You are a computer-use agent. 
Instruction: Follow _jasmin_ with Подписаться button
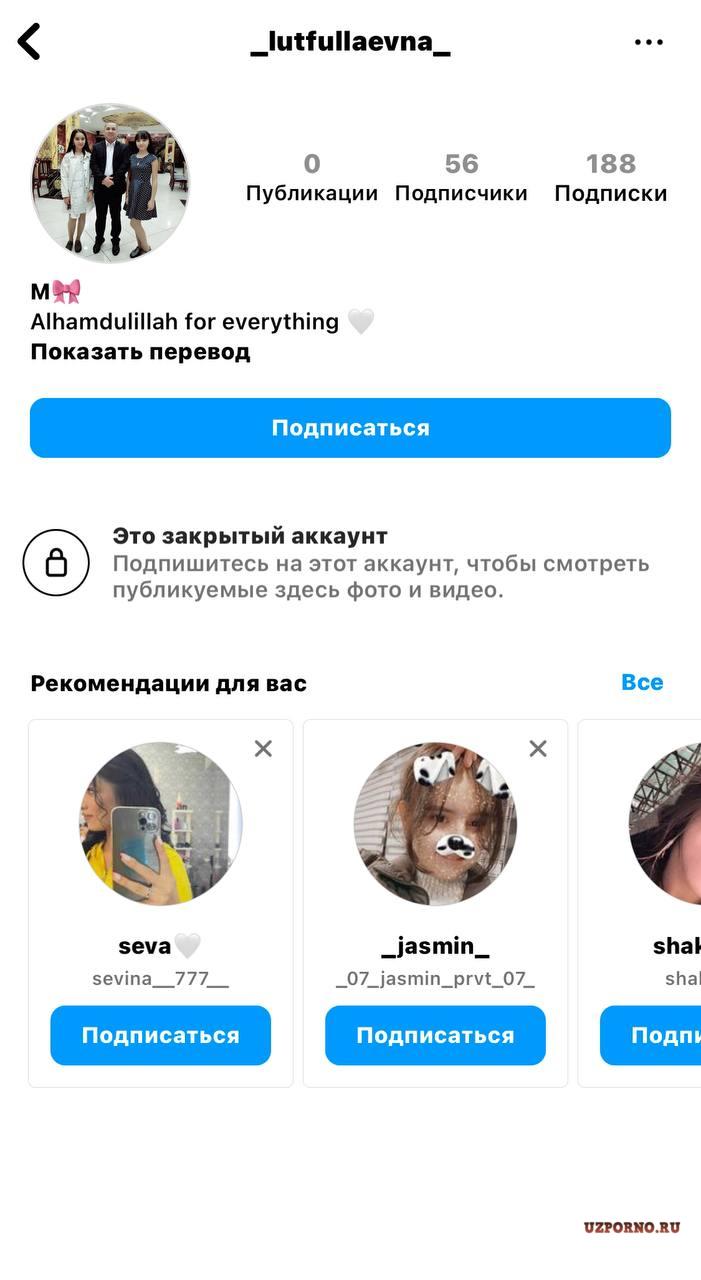(x=435, y=1035)
